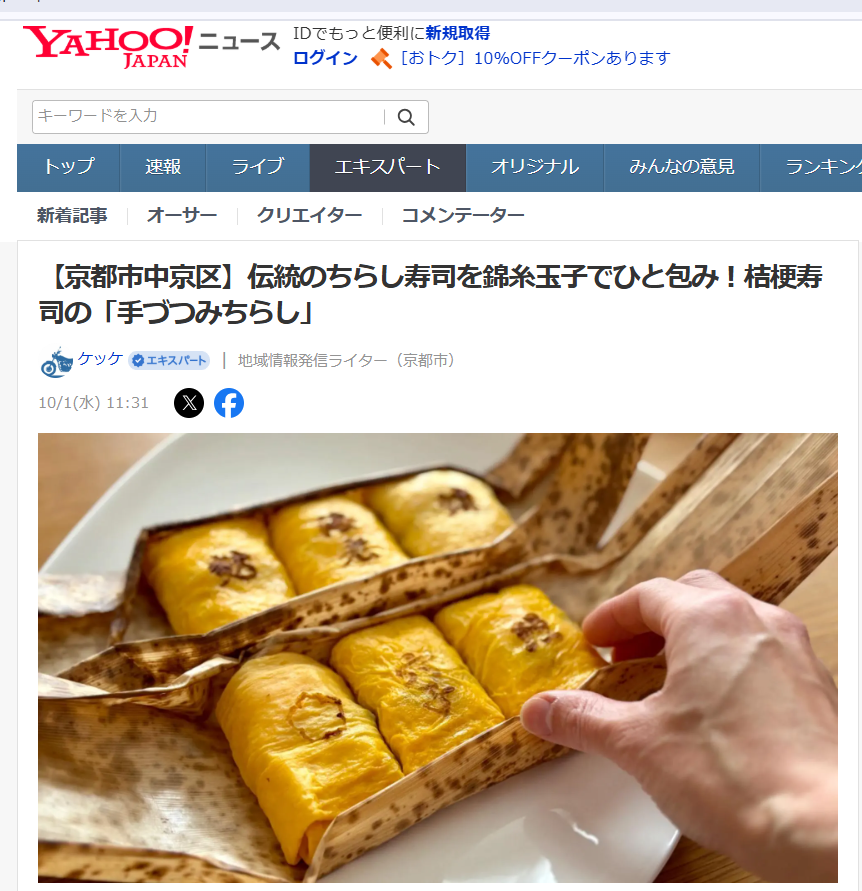This screenshot has width=862, height=891.
Task: Open the 10%OFF coupon promo link
Action: (534, 58)
